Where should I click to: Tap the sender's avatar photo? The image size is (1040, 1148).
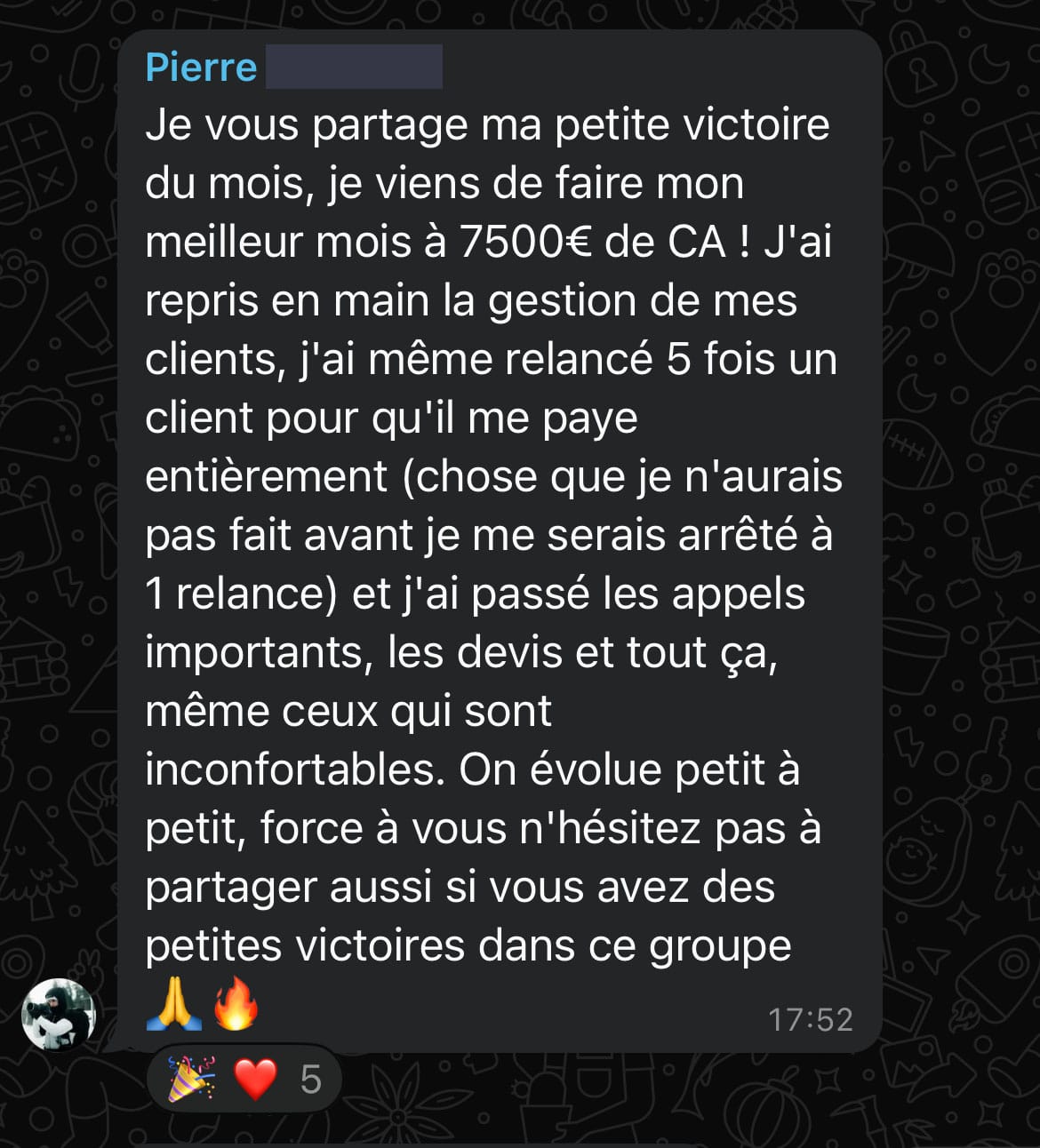(x=59, y=1015)
